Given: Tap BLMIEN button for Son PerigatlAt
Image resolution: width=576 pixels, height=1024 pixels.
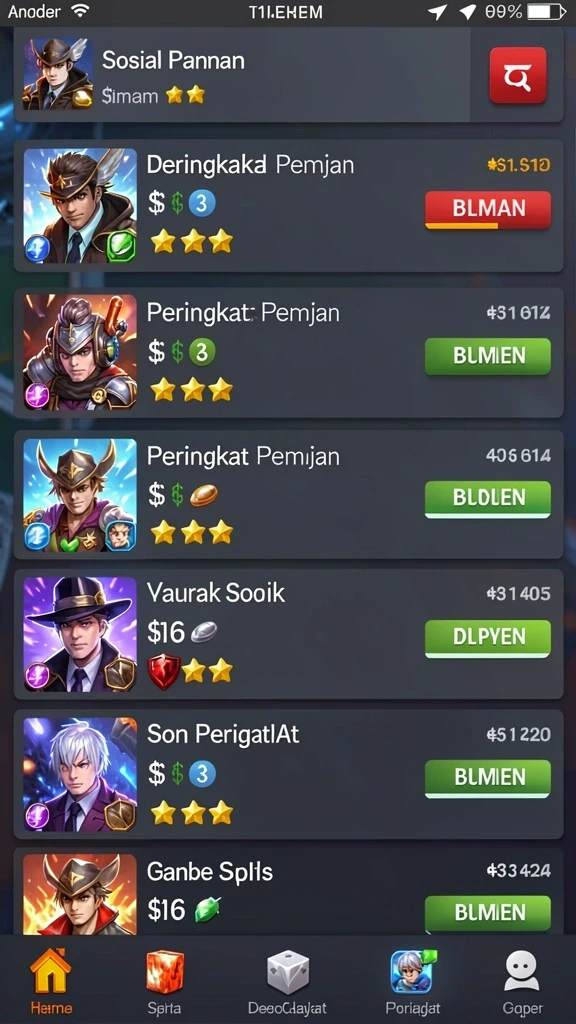Looking at the screenshot, I should [488, 778].
